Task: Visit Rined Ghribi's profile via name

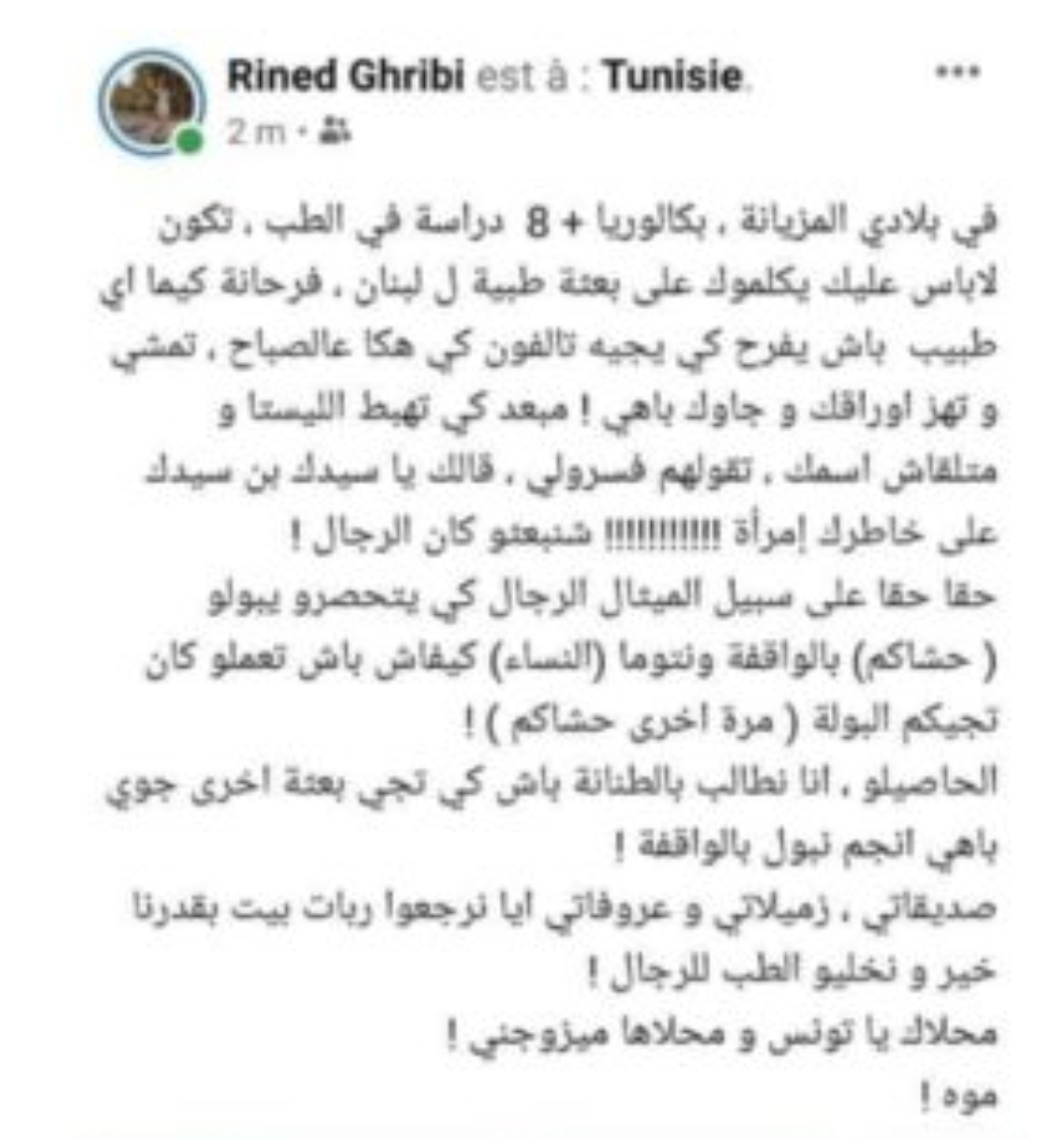Action: click(x=345, y=77)
